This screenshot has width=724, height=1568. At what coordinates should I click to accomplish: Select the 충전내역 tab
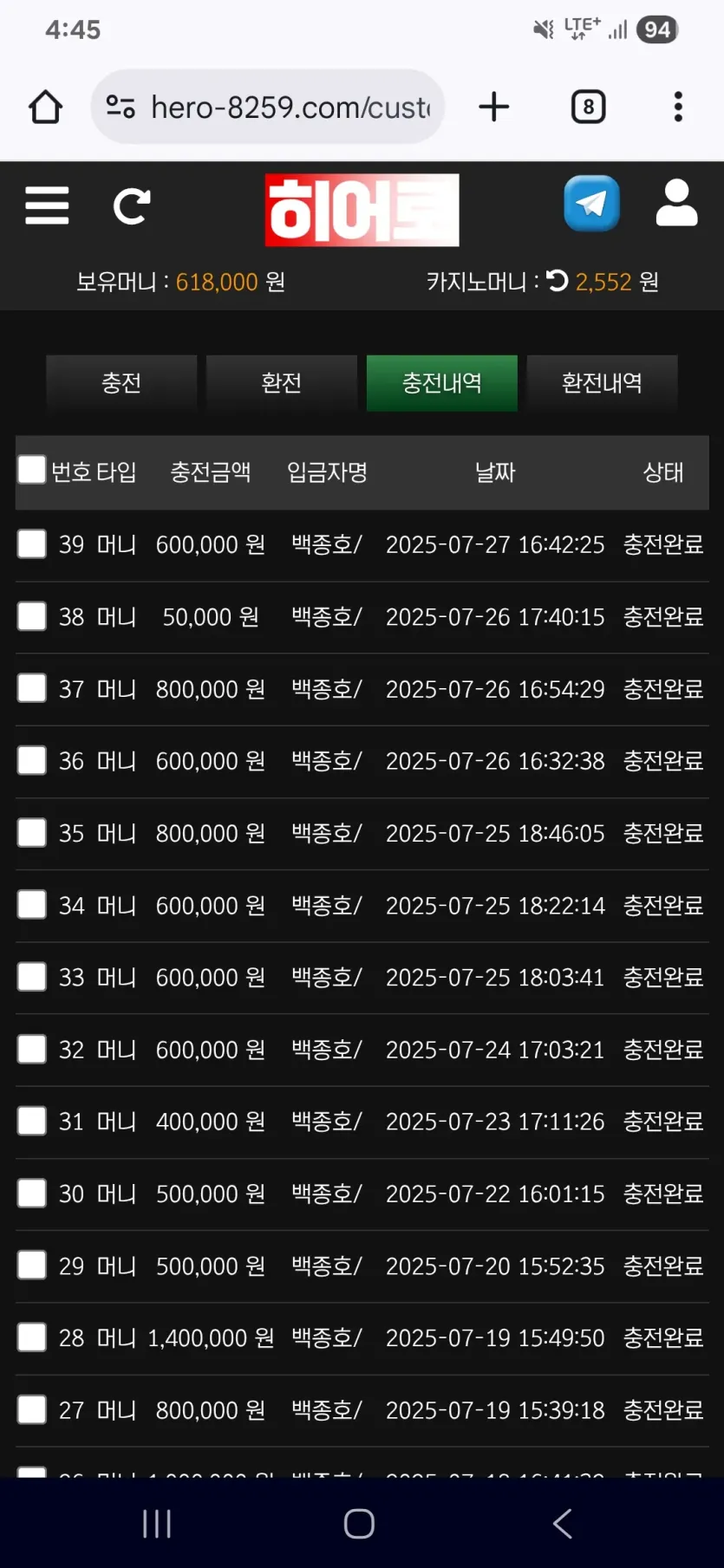(x=442, y=383)
